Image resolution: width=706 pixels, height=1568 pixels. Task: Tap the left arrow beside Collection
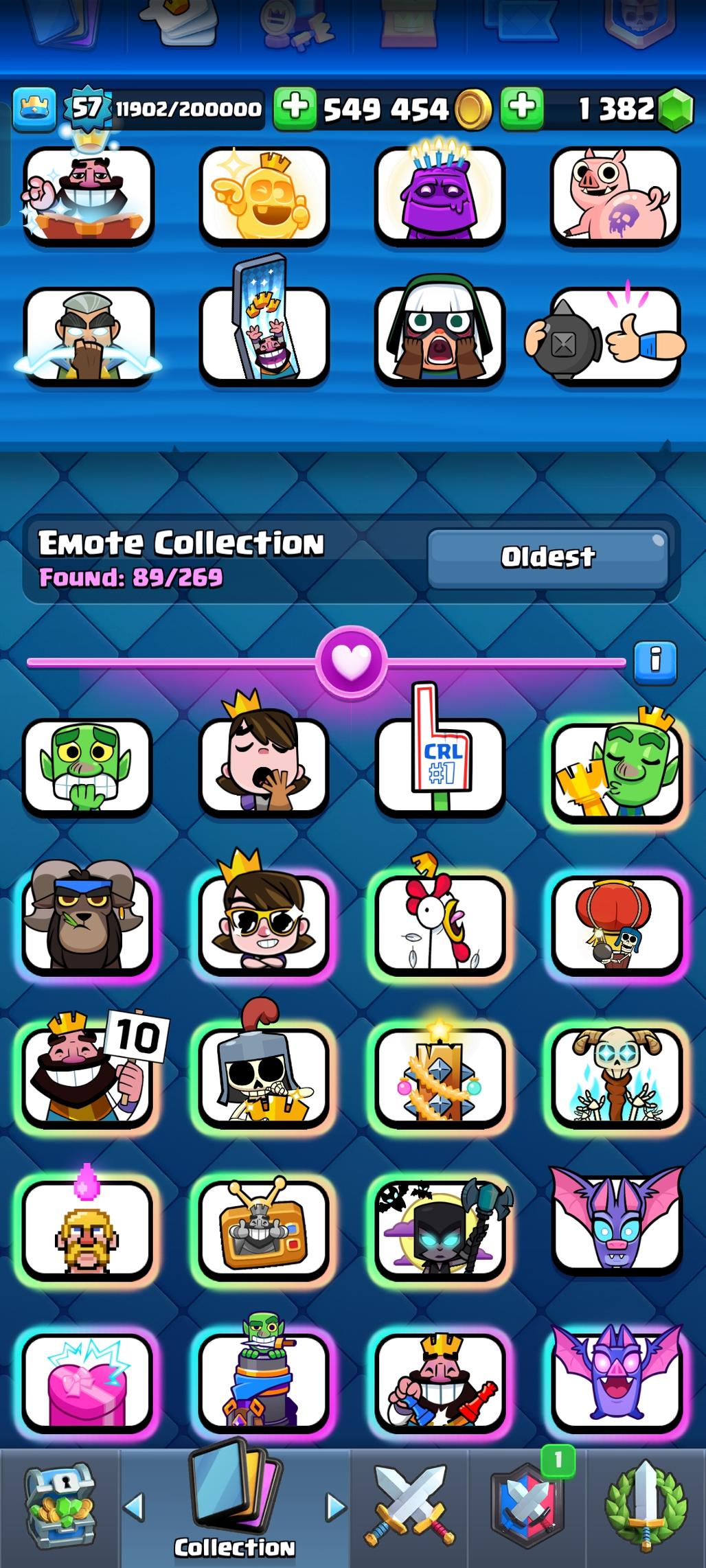[x=134, y=1507]
